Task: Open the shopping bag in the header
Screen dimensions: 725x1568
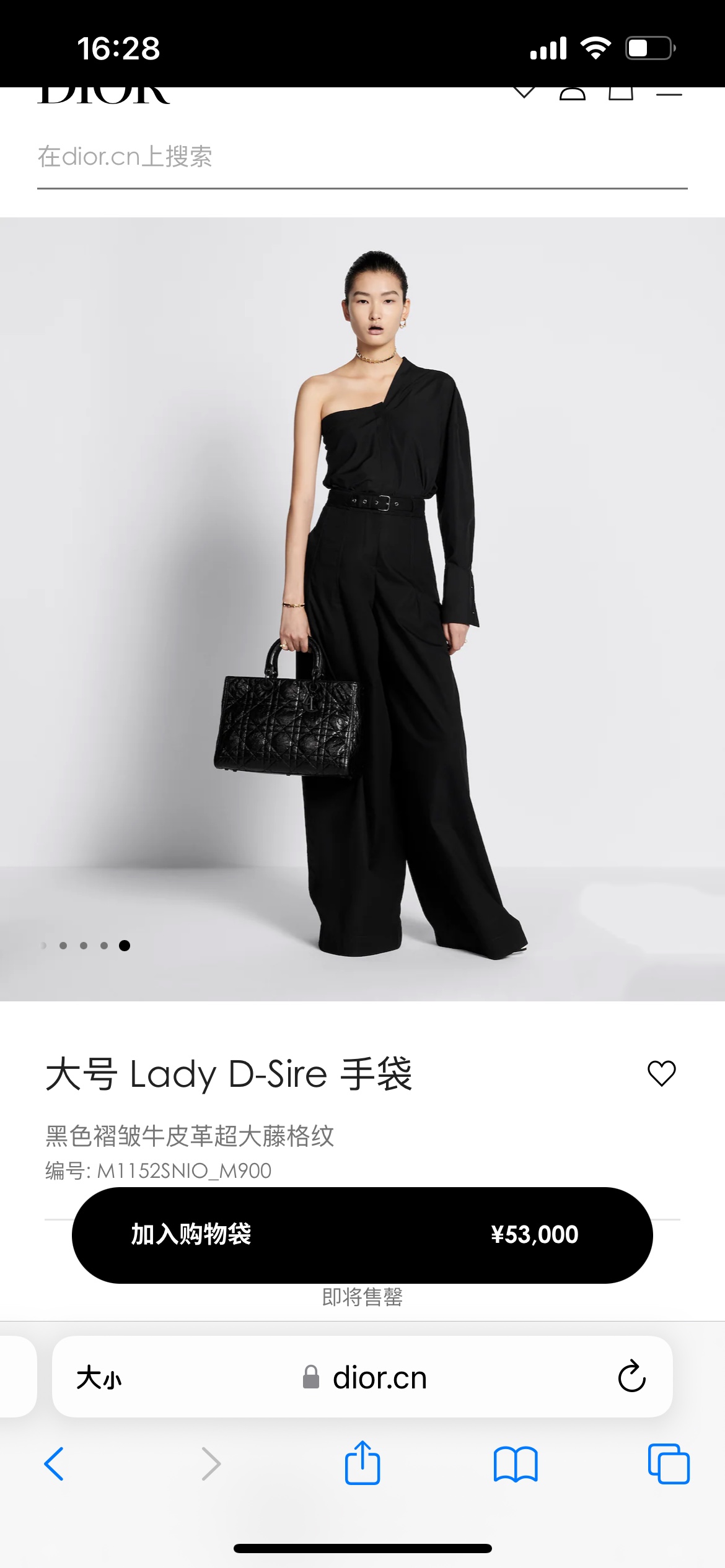Action: [620, 94]
